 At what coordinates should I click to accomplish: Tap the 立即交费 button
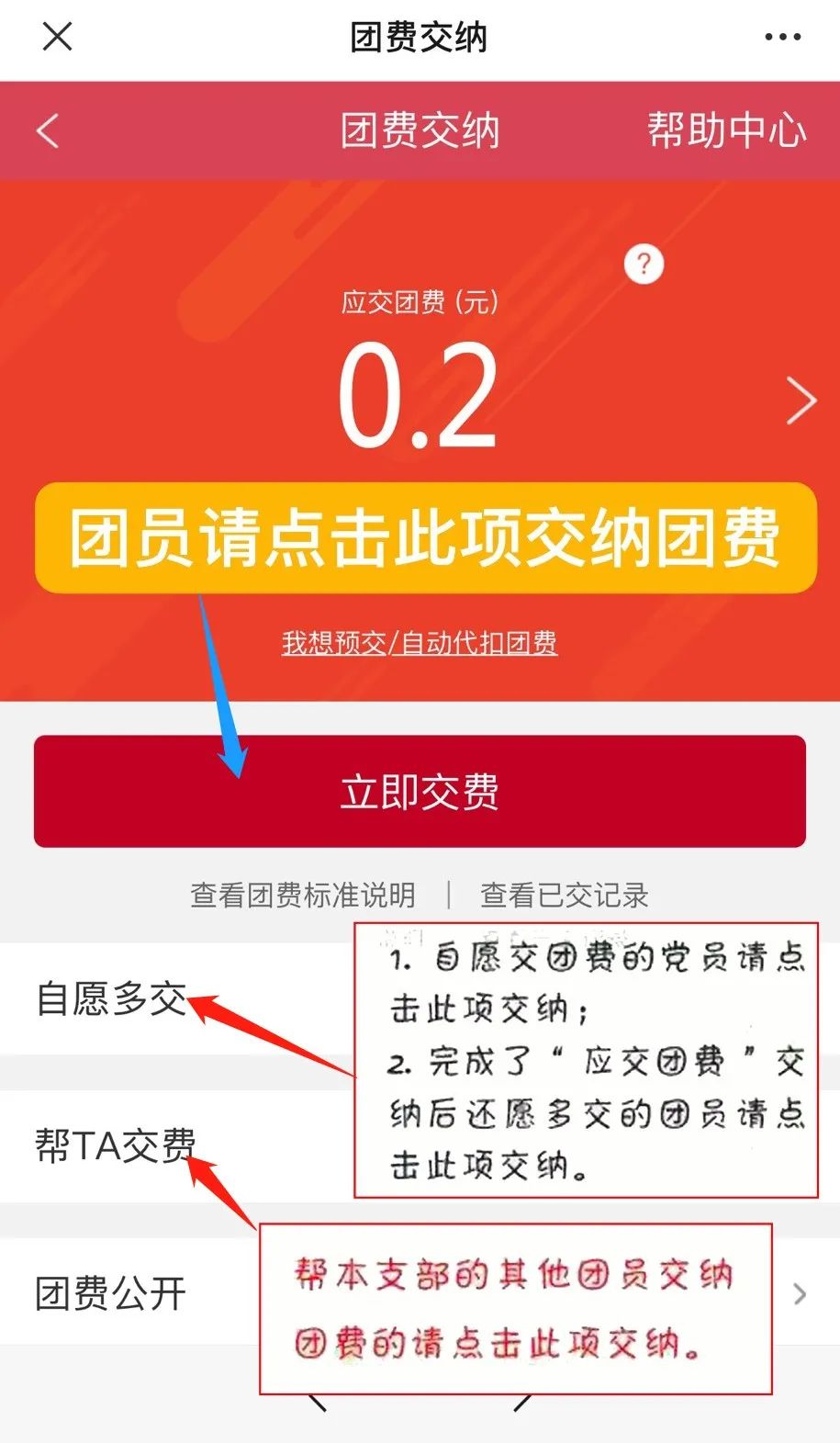420,791
